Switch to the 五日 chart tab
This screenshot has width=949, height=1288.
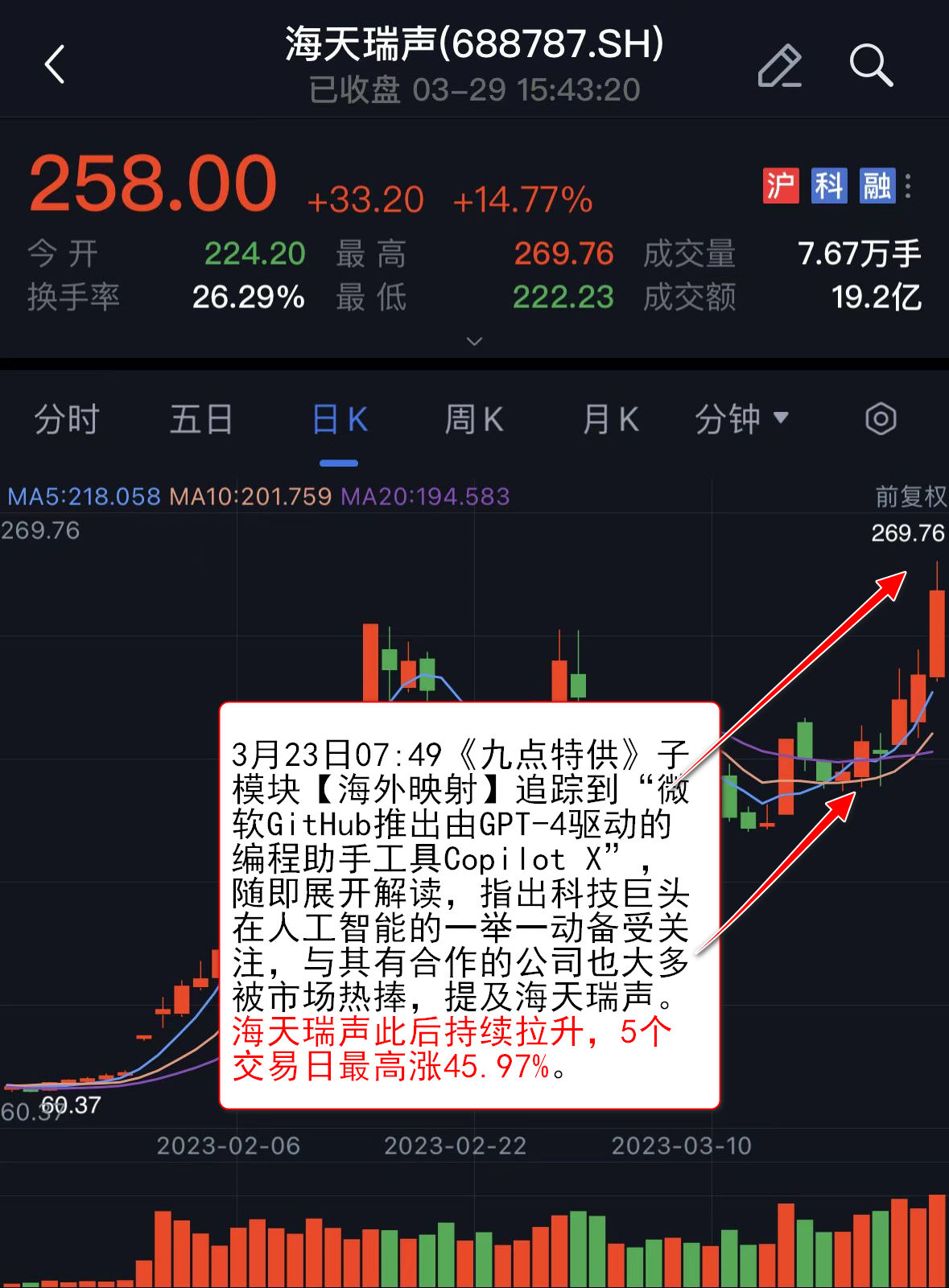[x=201, y=419]
